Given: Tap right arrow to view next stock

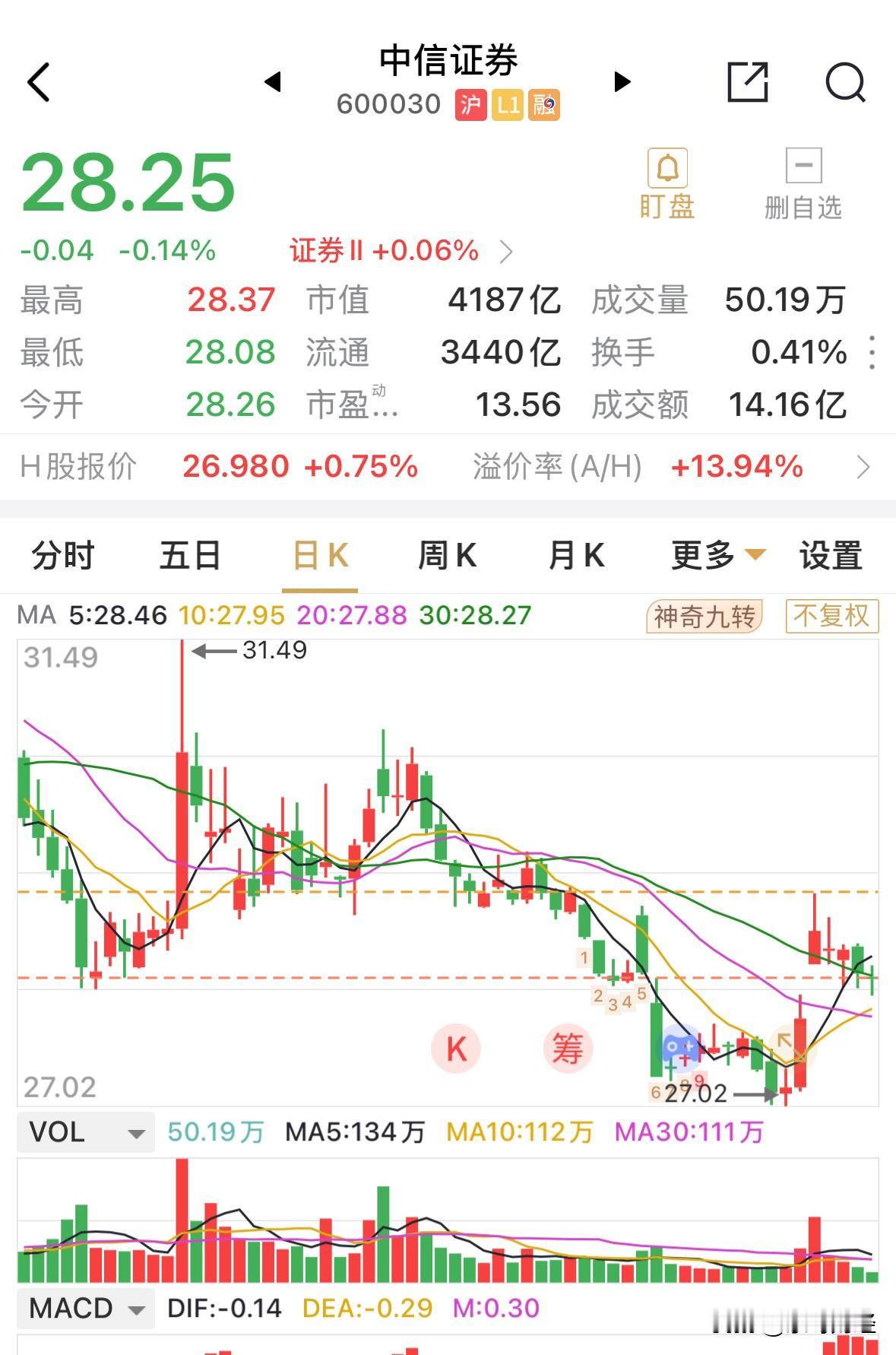Looking at the screenshot, I should tap(622, 82).
